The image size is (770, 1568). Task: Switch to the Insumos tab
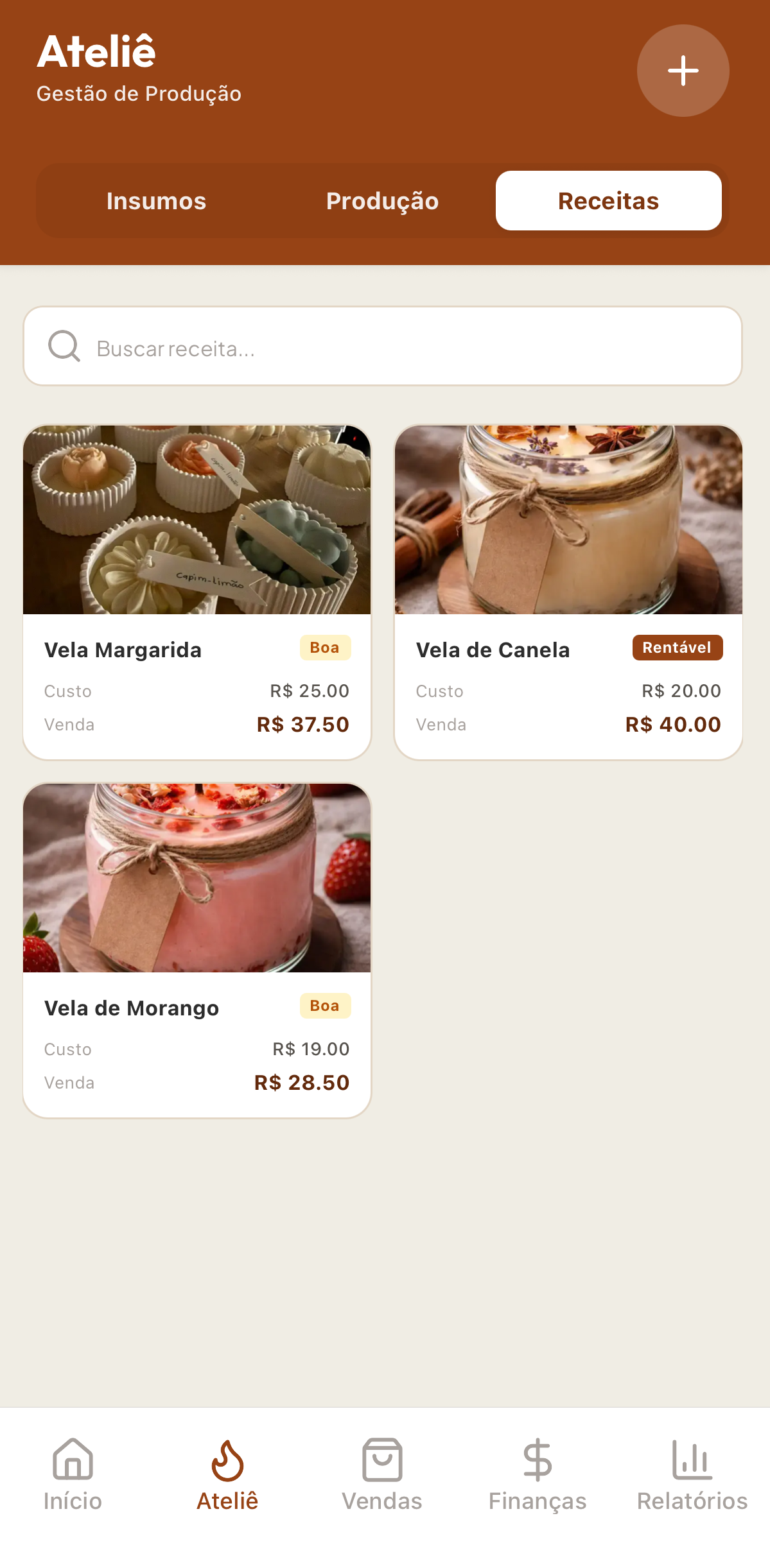pos(156,201)
